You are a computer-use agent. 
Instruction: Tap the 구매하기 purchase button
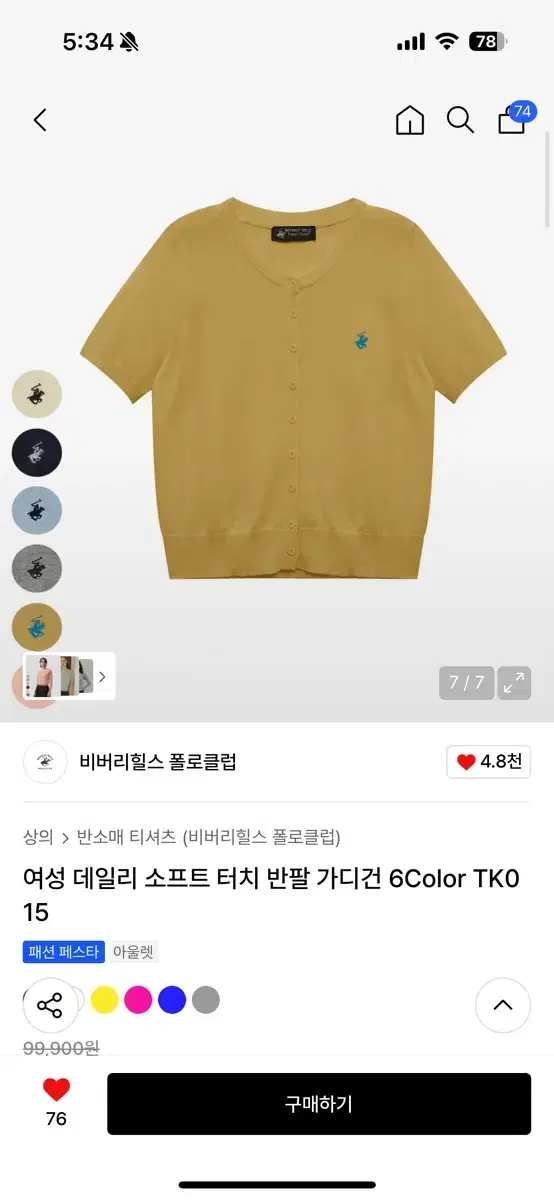[319, 1104]
